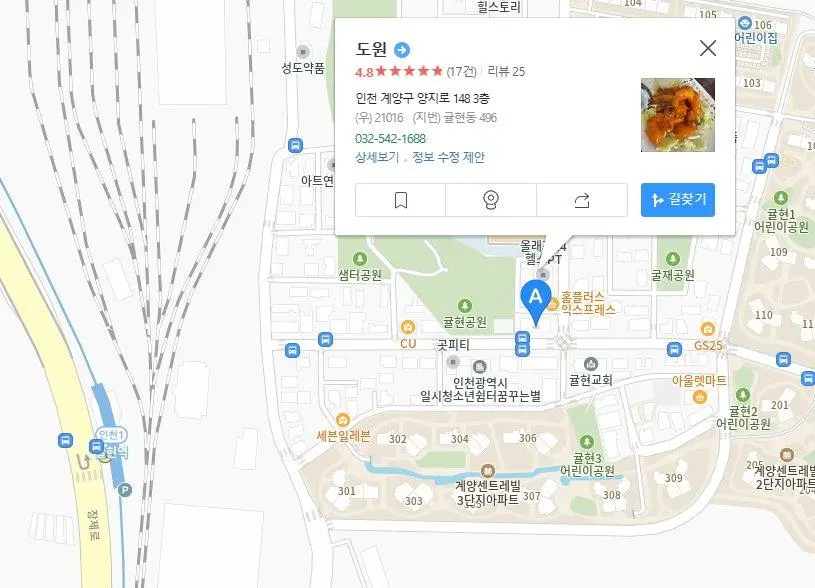Tap 정보 수정 제안 link
Viewport: 815px width, 588px height.
pos(448,157)
